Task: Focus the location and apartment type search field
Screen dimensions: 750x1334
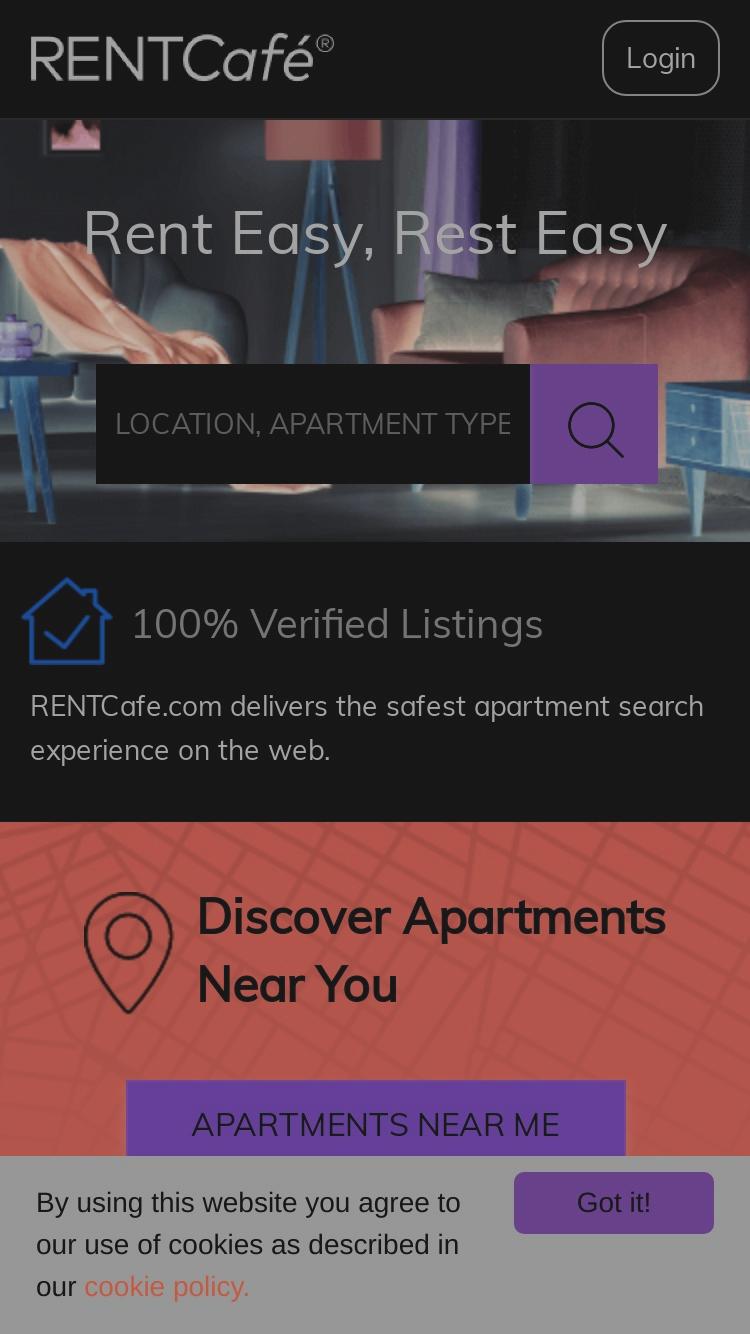Action: tap(313, 424)
